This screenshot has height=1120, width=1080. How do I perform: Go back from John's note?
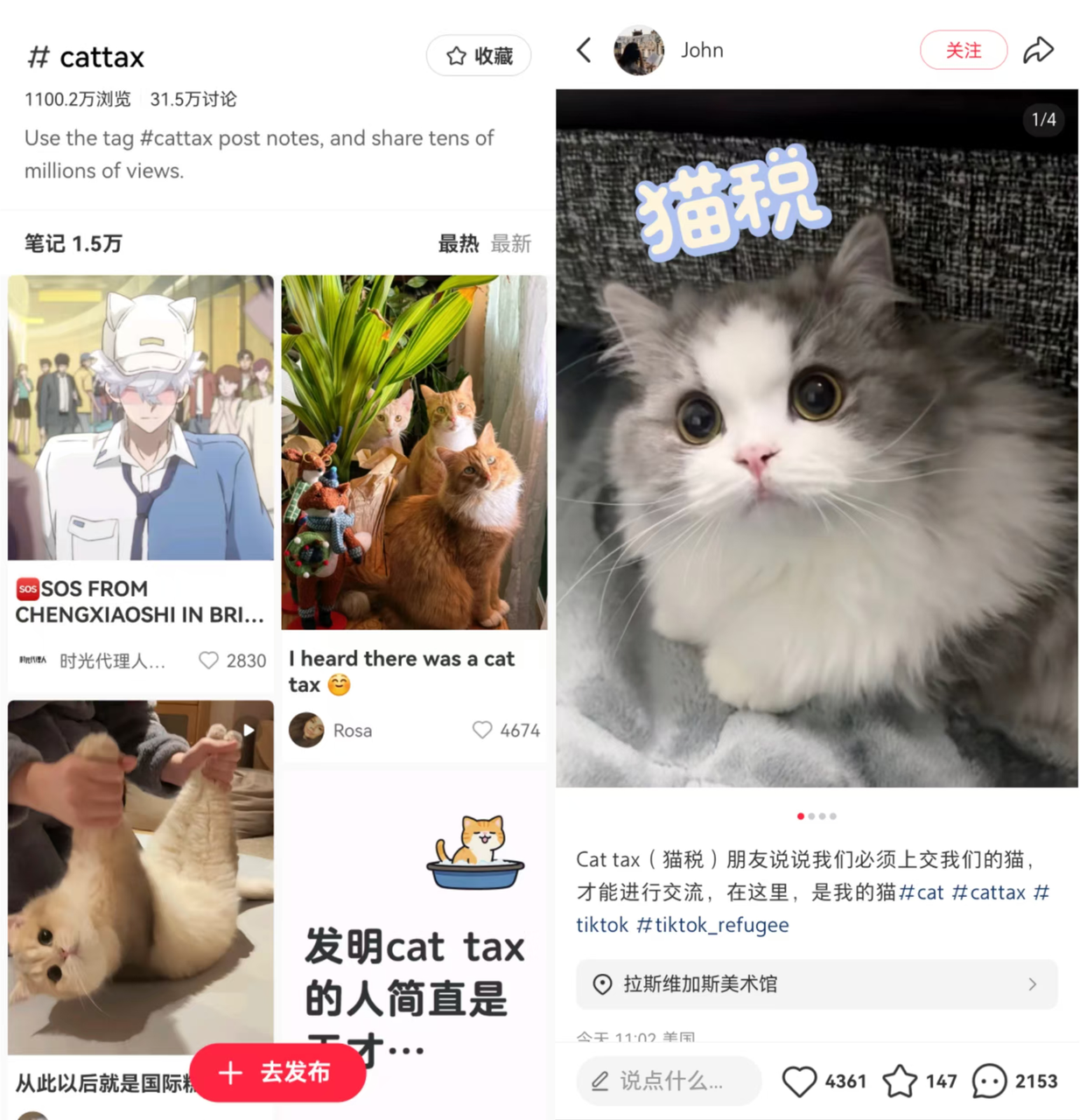[585, 50]
